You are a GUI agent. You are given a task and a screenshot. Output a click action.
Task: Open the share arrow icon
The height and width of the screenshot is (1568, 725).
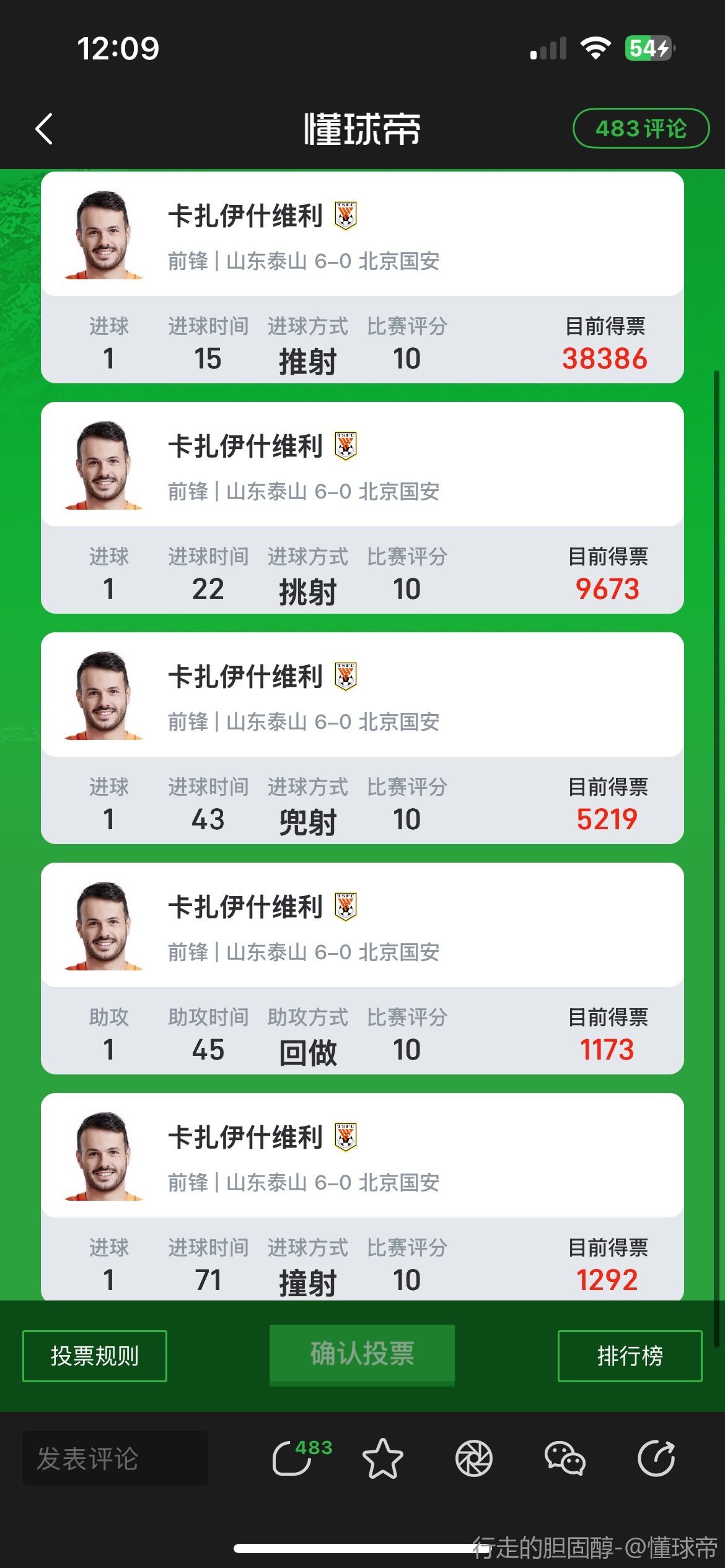[656, 1458]
